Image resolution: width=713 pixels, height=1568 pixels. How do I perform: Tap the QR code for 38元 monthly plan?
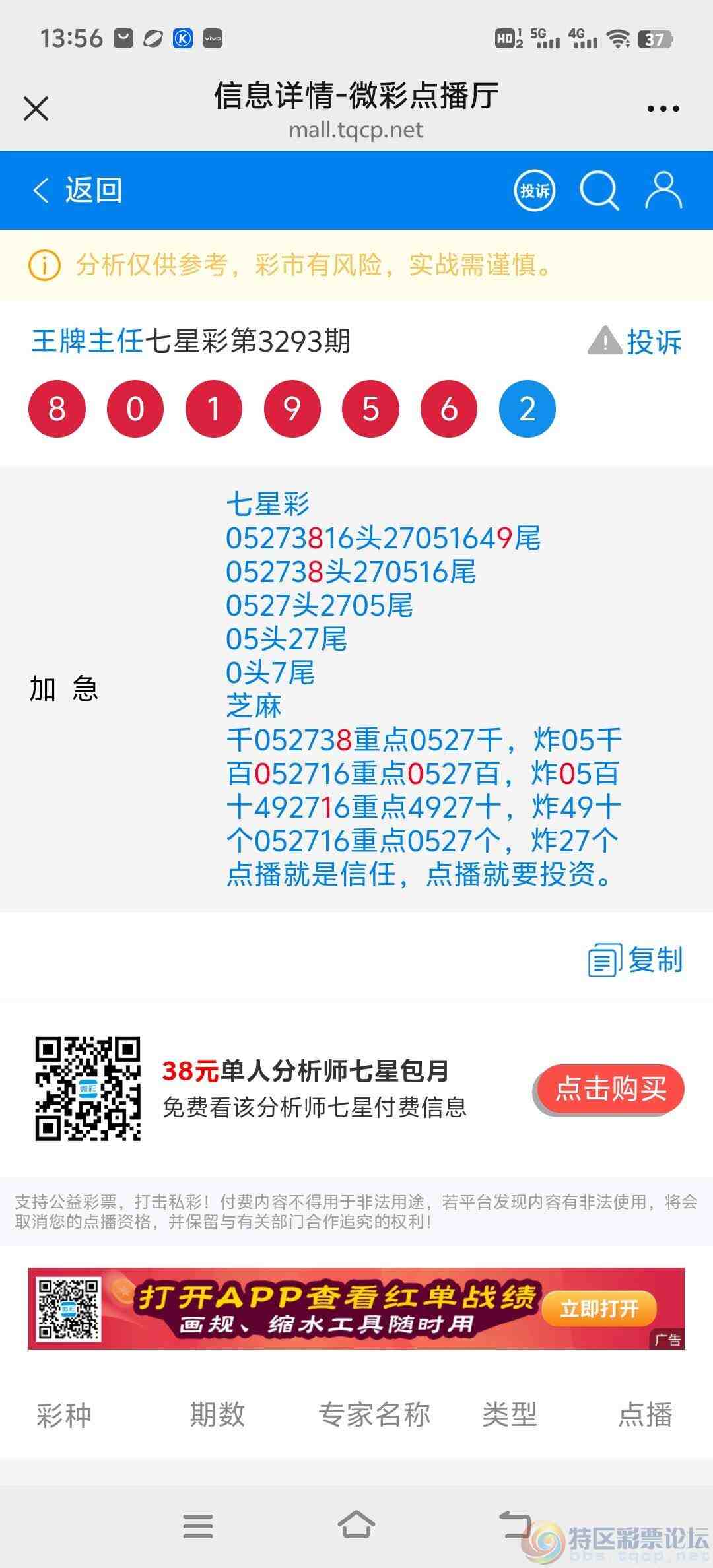point(87,1090)
